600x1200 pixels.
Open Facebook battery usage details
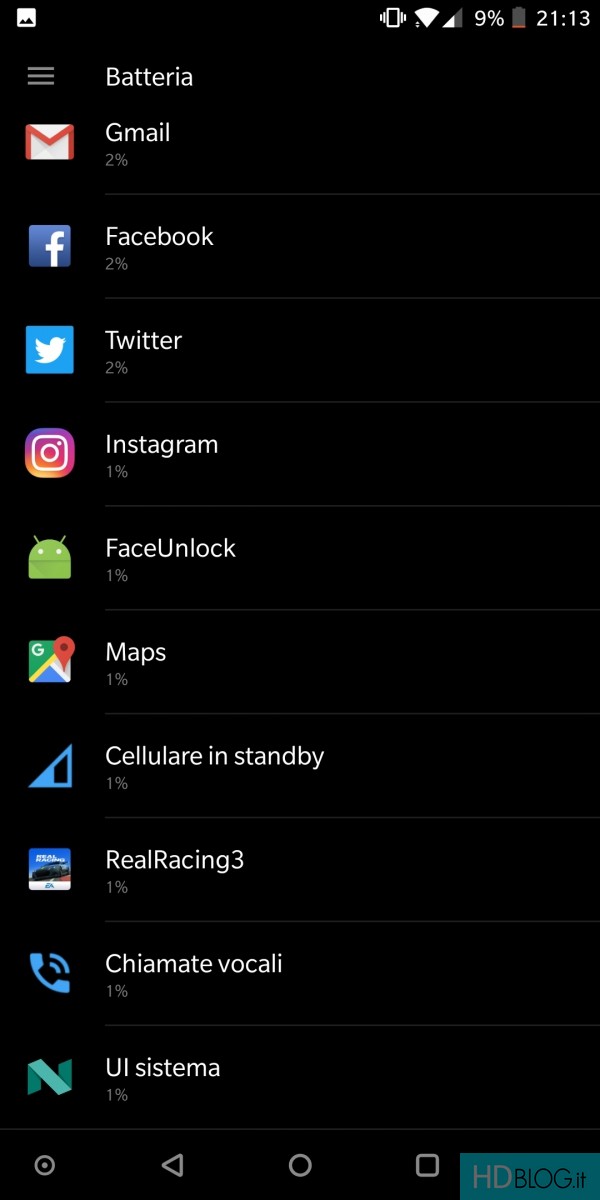coord(300,246)
